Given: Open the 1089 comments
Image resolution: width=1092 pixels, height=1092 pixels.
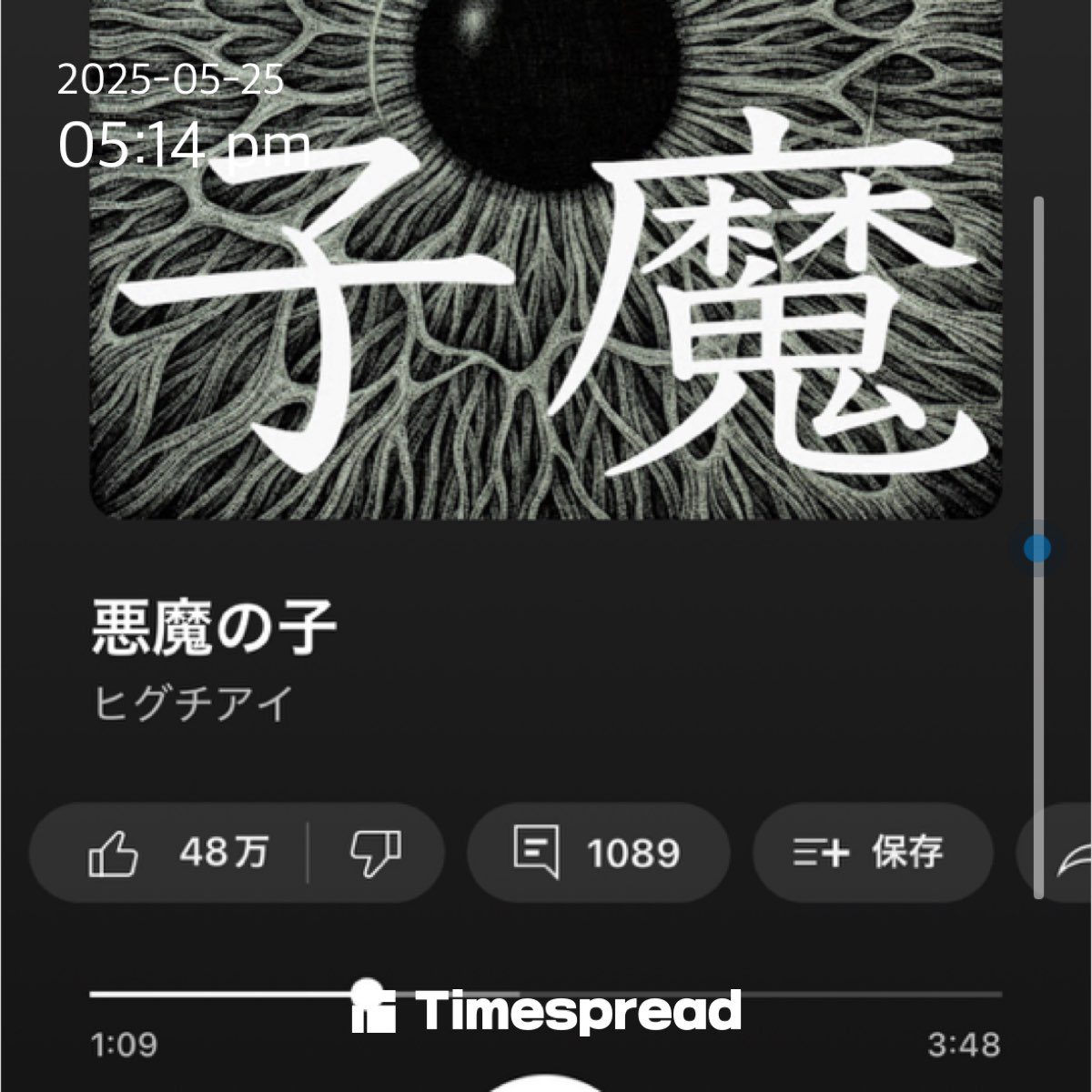Looking at the screenshot, I should [x=598, y=854].
